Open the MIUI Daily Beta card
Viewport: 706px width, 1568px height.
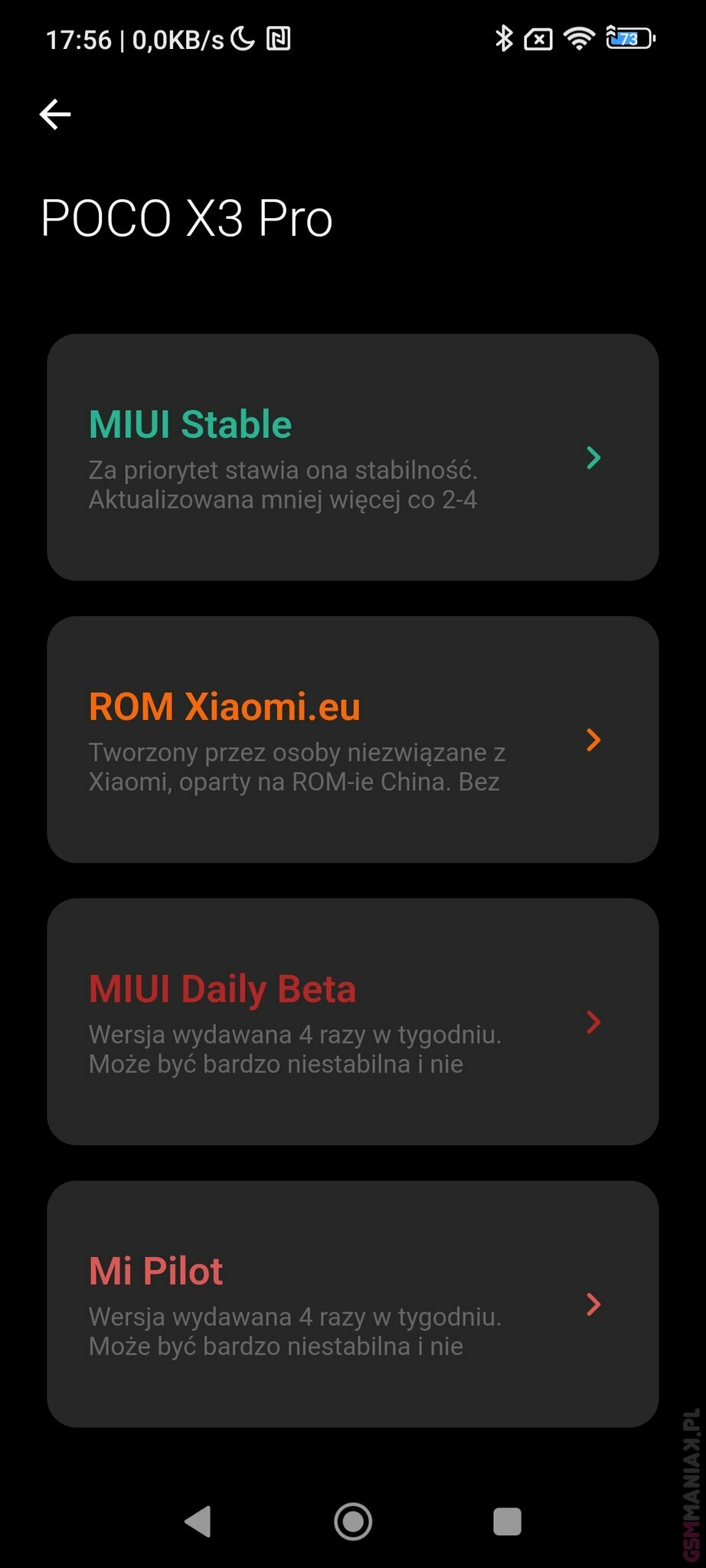tap(352, 1021)
